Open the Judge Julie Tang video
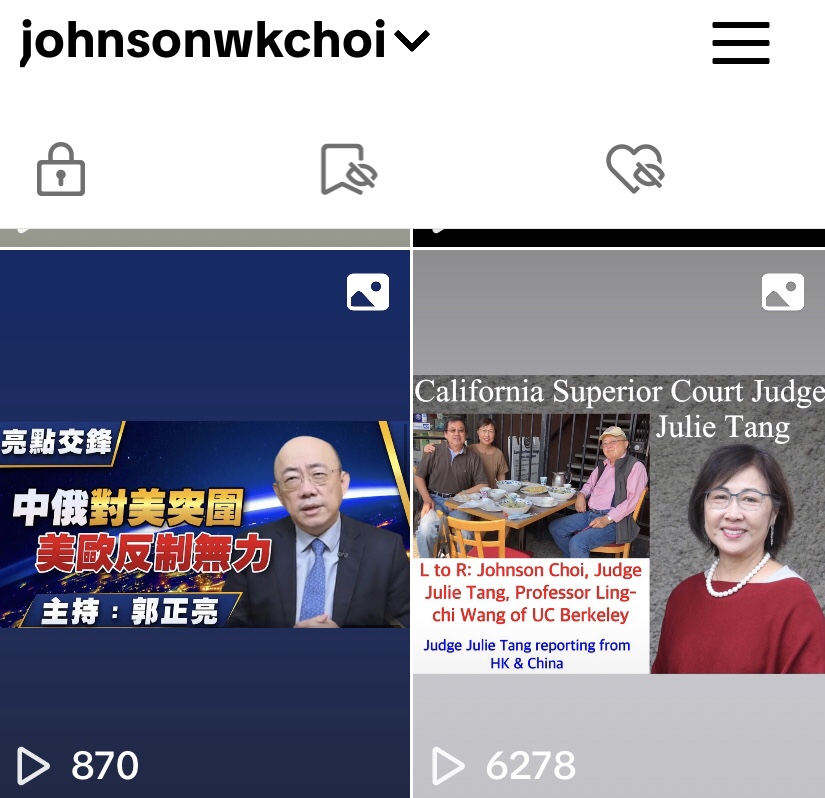 click(x=619, y=523)
